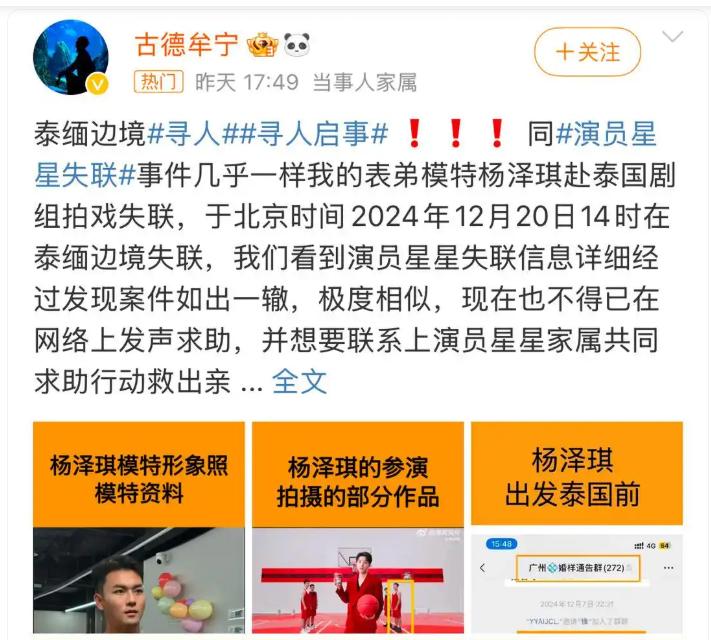Follow user with the +关注 button
Viewport: 711px width, 640px height.
587,52
